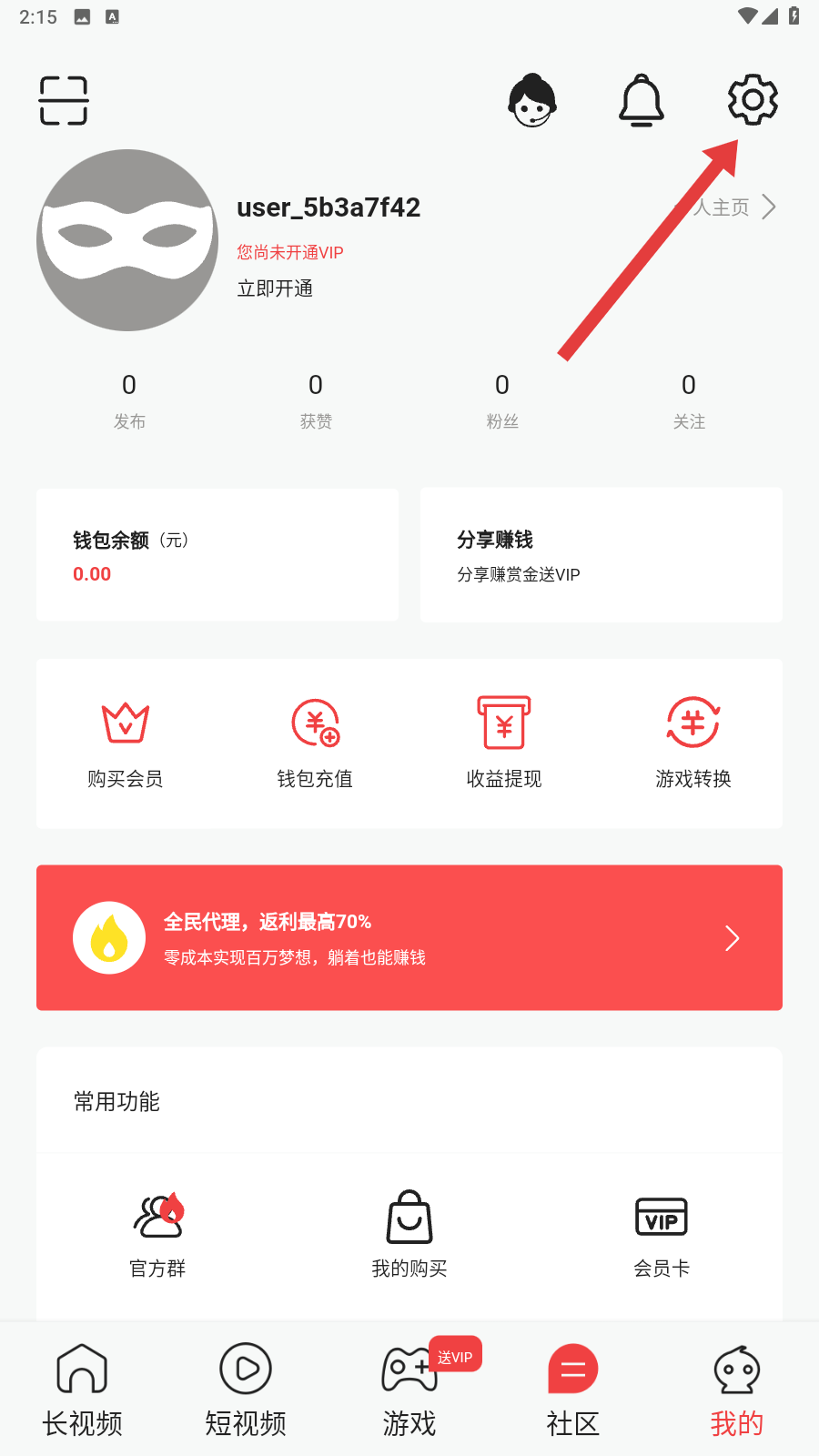
Task: Open 会员卡 VIP card icon
Action: (x=661, y=1218)
